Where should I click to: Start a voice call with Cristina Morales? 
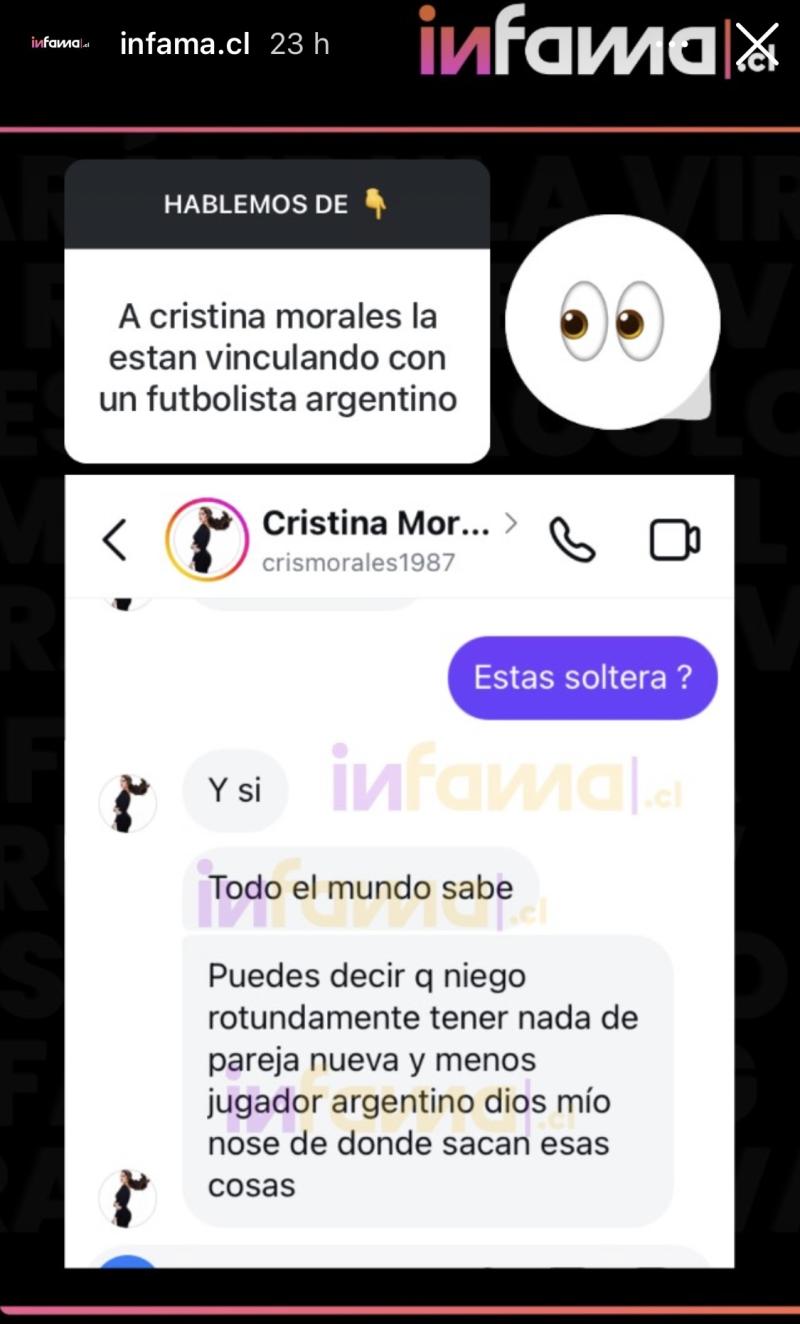573,540
